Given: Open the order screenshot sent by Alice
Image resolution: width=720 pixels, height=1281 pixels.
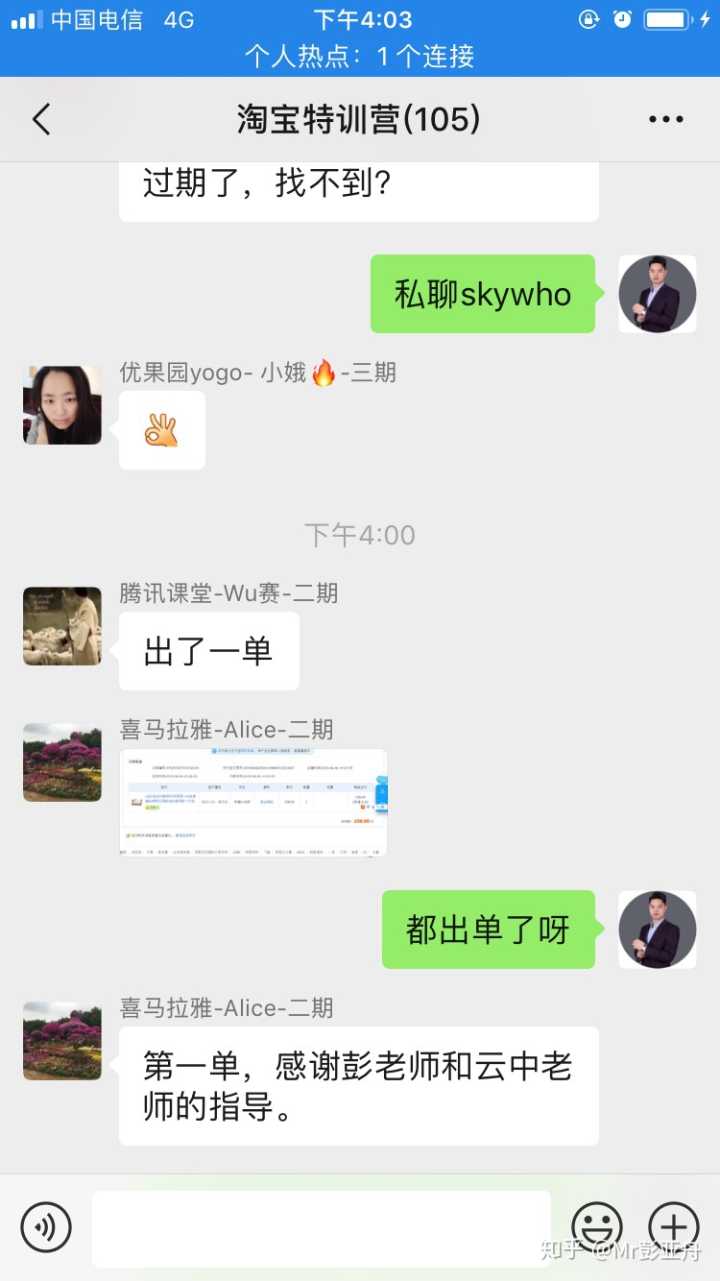Looking at the screenshot, I should coord(253,802).
